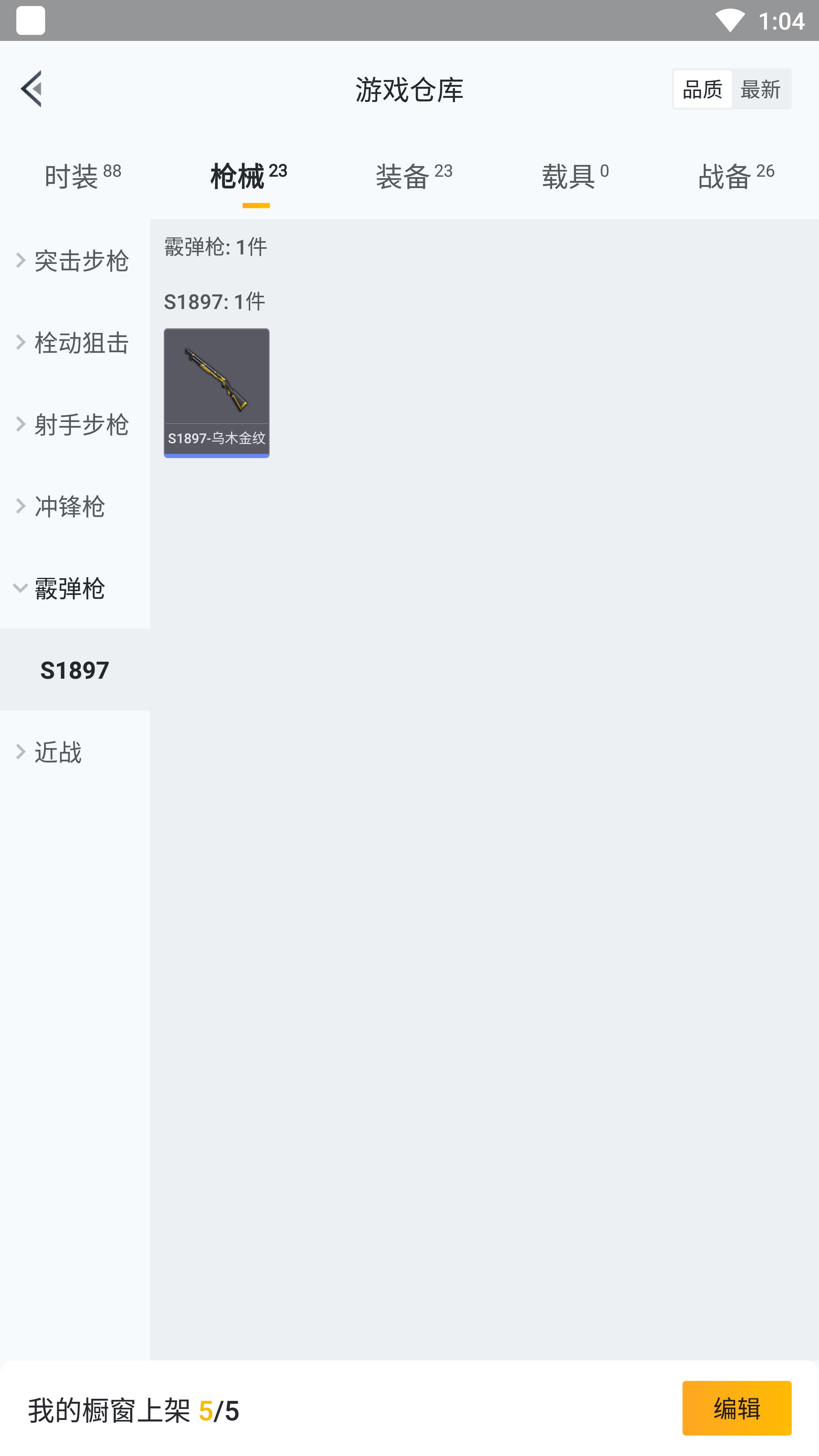
Task: Go back from 游戏仓库 screen
Action: click(x=31, y=89)
